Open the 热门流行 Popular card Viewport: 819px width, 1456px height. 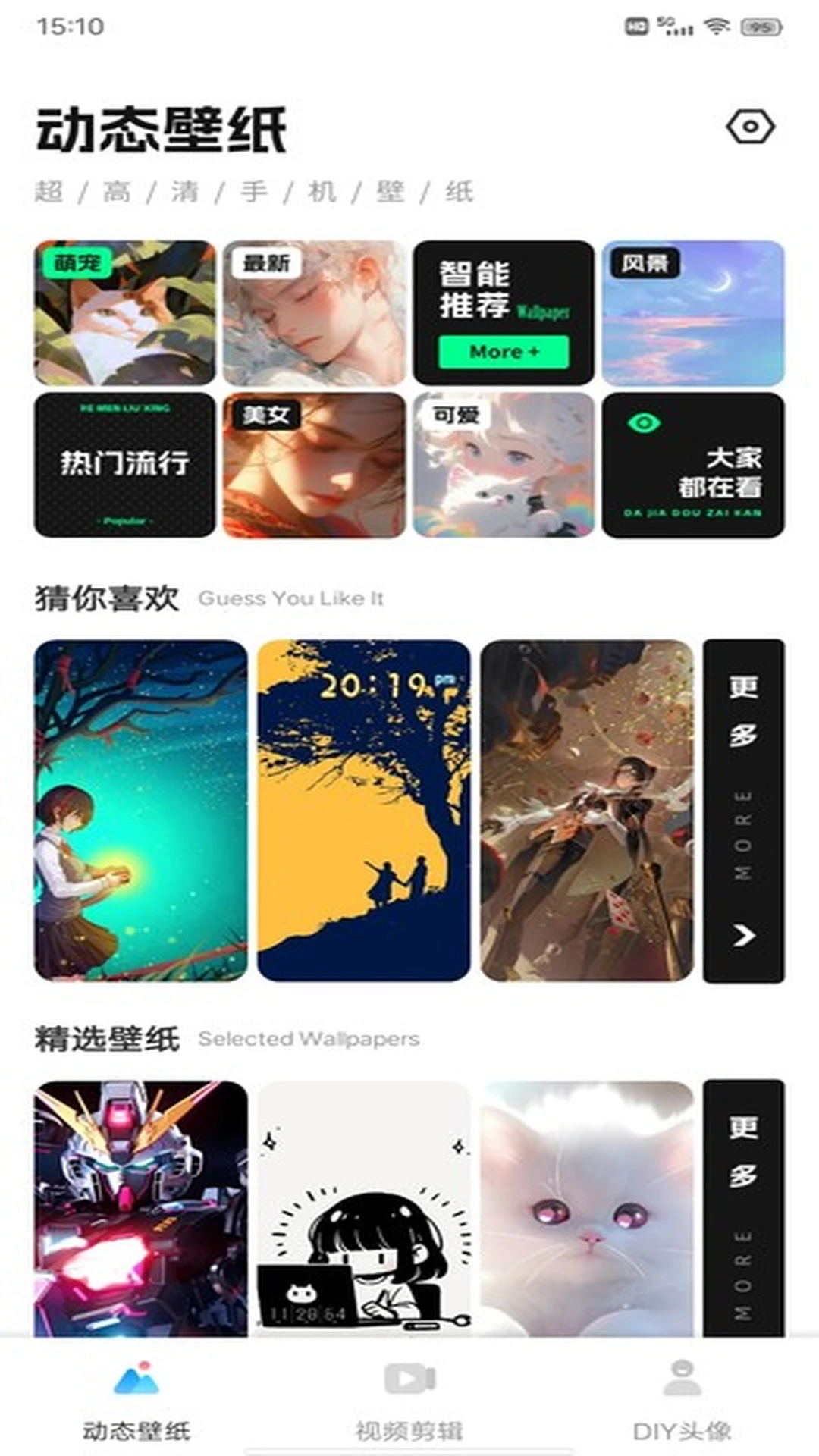tap(125, 464)
